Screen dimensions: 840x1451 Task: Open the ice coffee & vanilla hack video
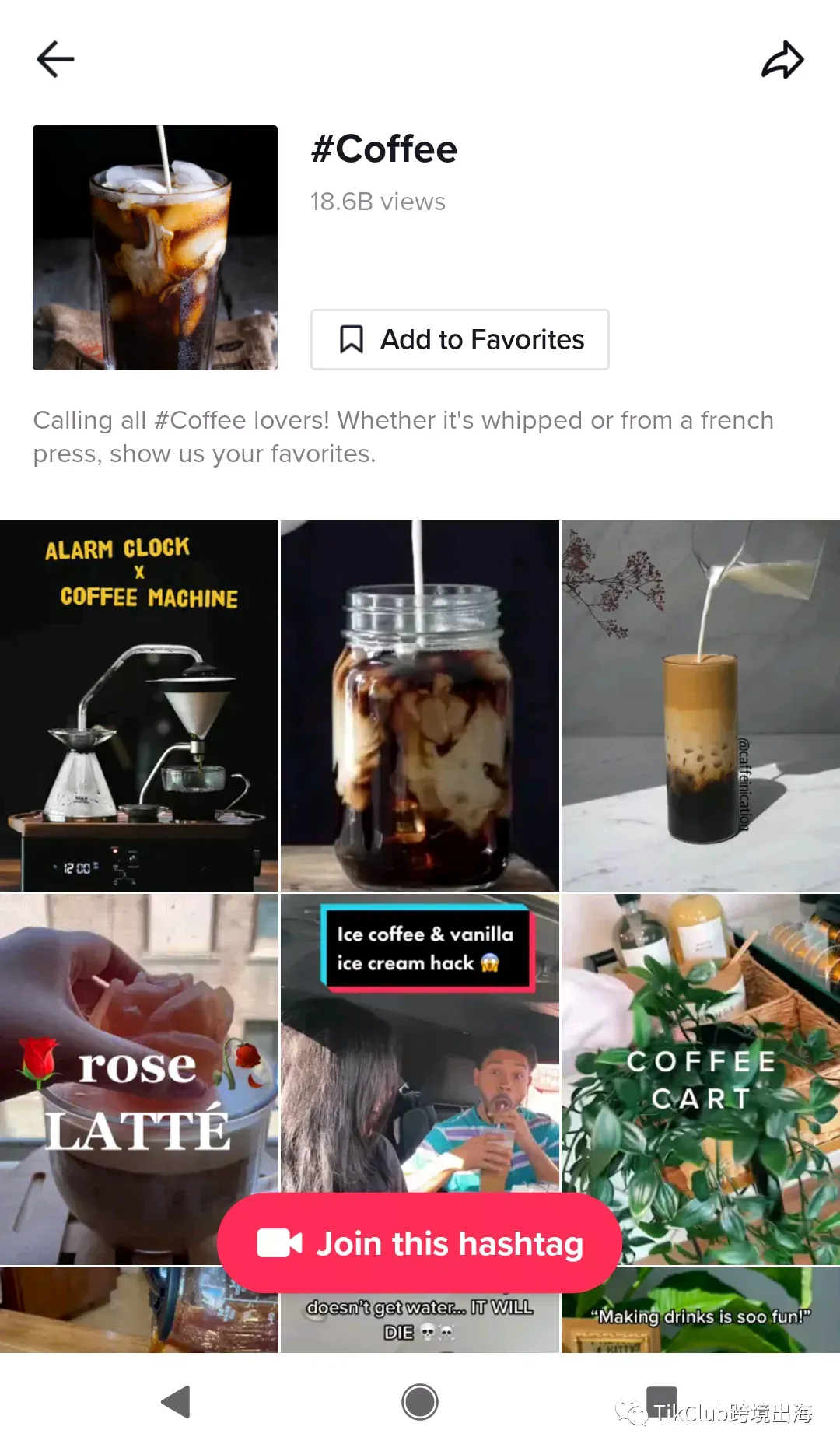click(419, 1043)
